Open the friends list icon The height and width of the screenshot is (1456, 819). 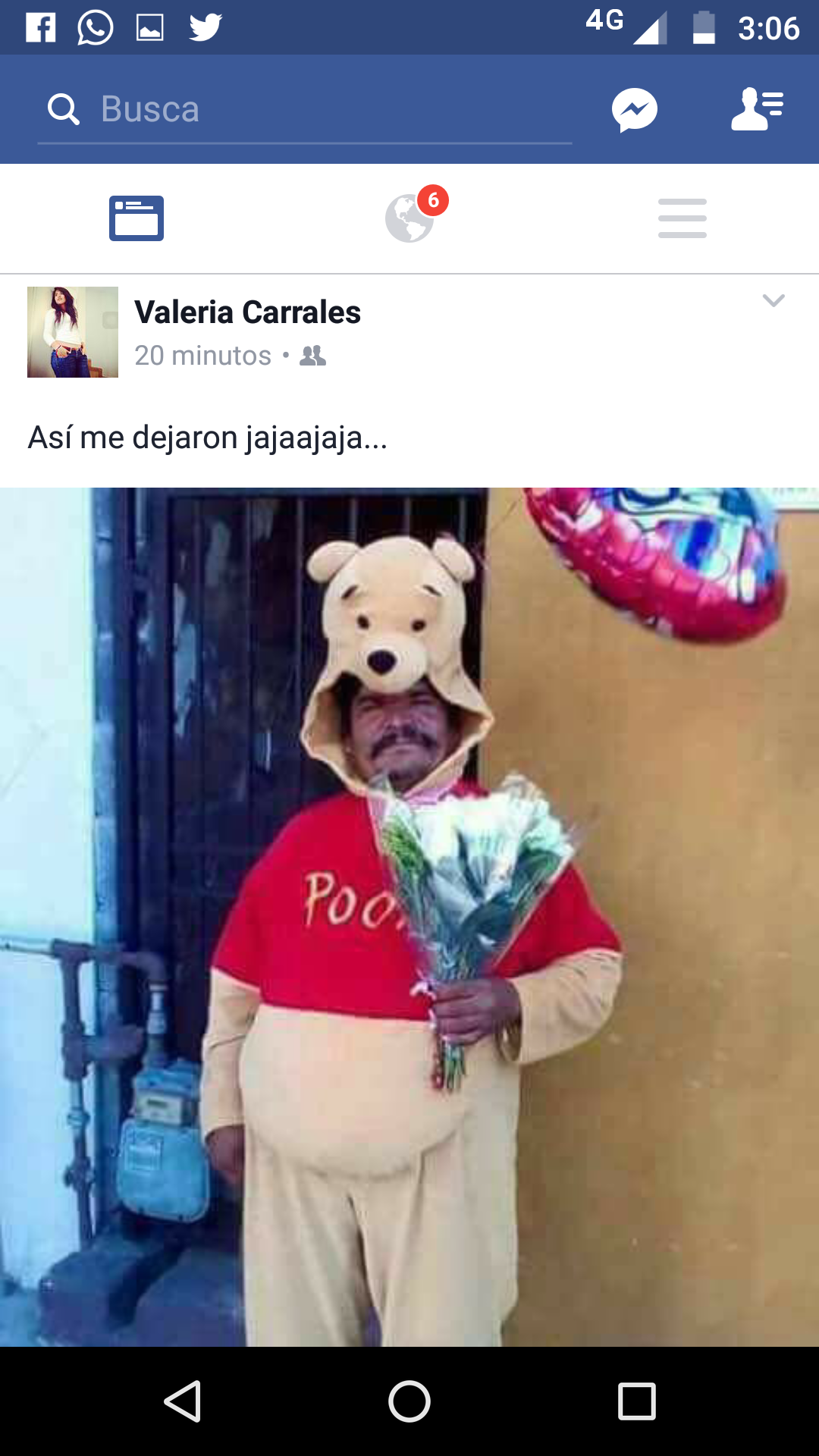pyautogui.click(x=757, y=110)
